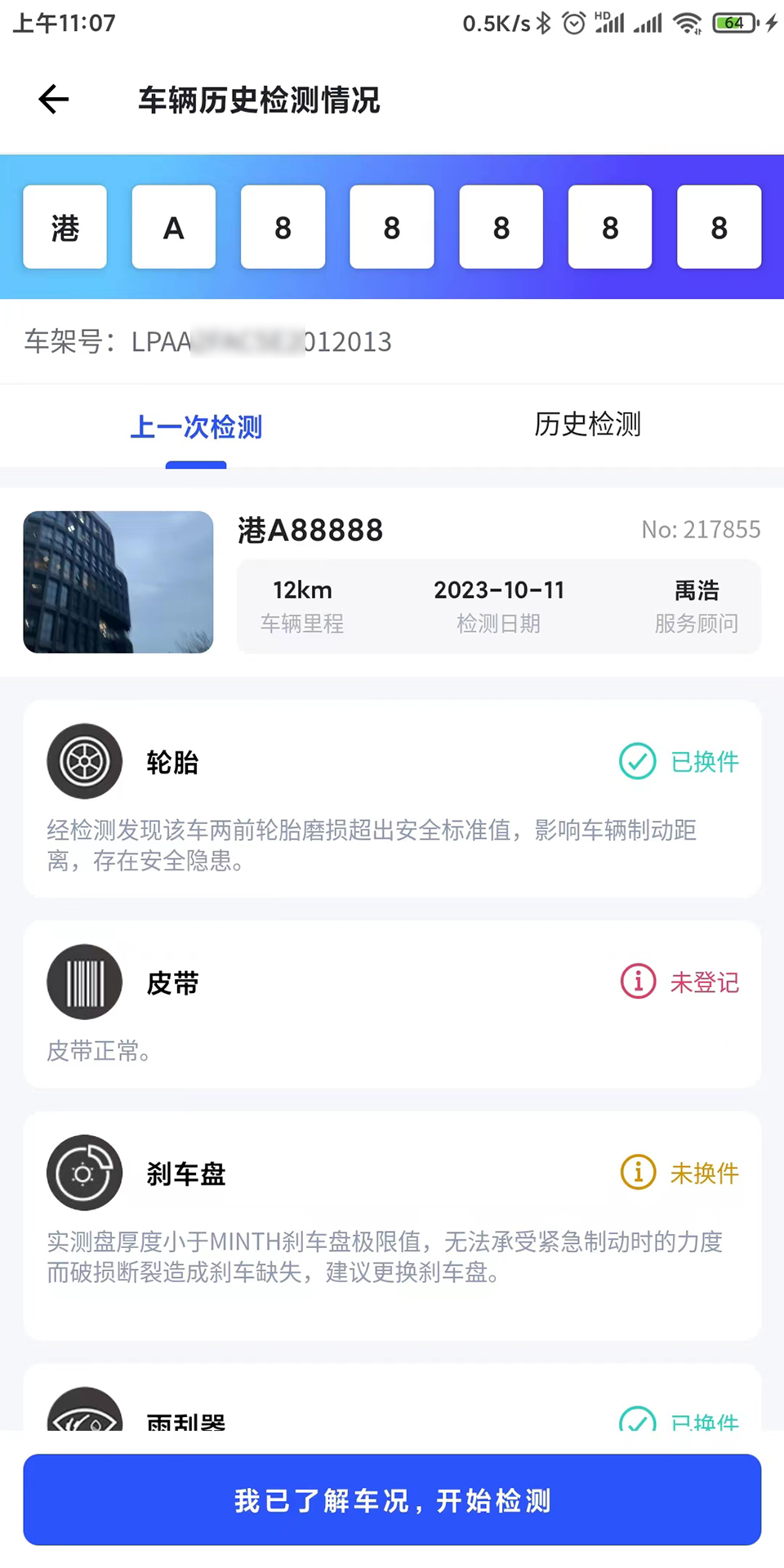Viewport: 784px width, 1568px height.
Task: Tap the yellow info icon beside 未换件
Action: pyautogui.click(x=638, y=1173)
